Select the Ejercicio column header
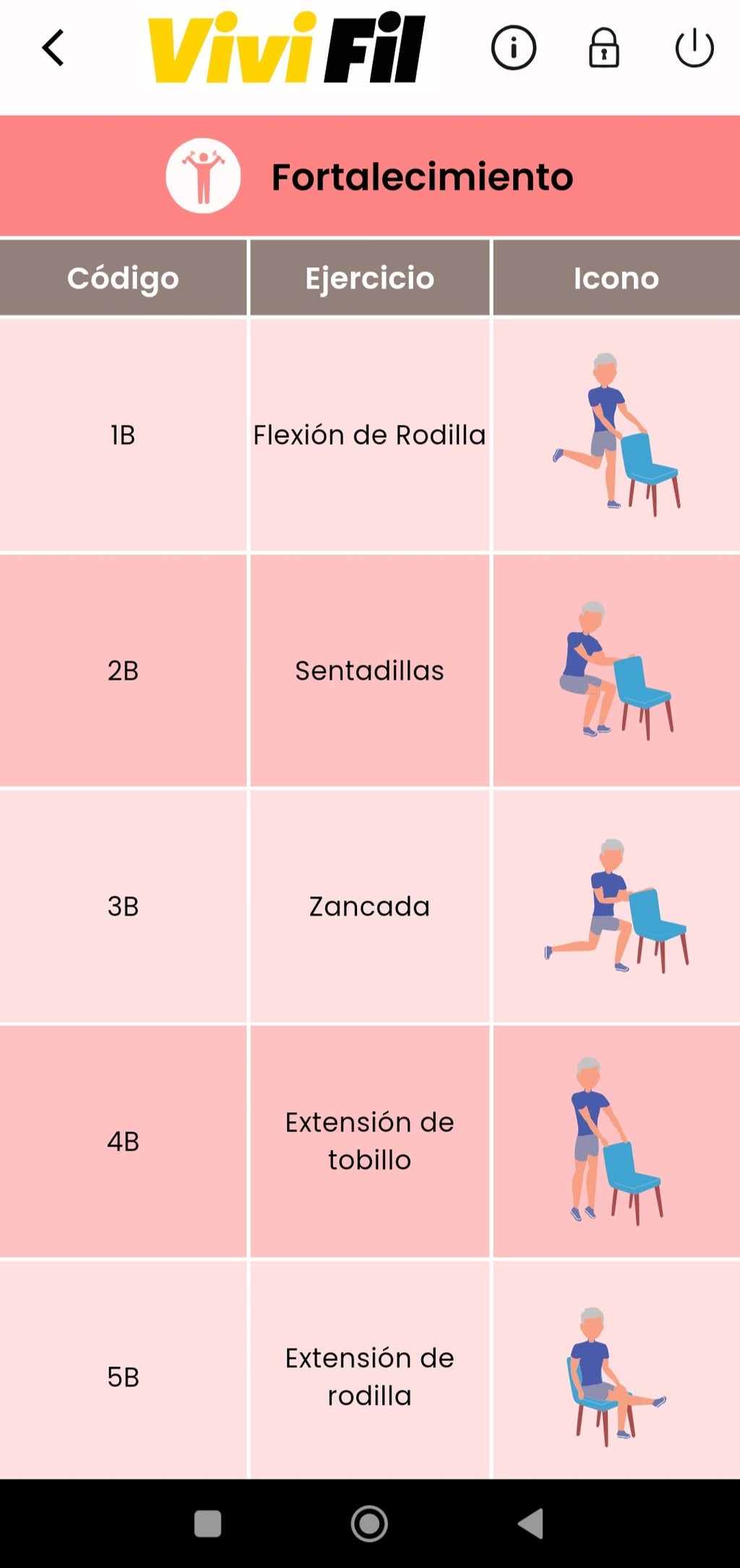 [x=370, y=277]
